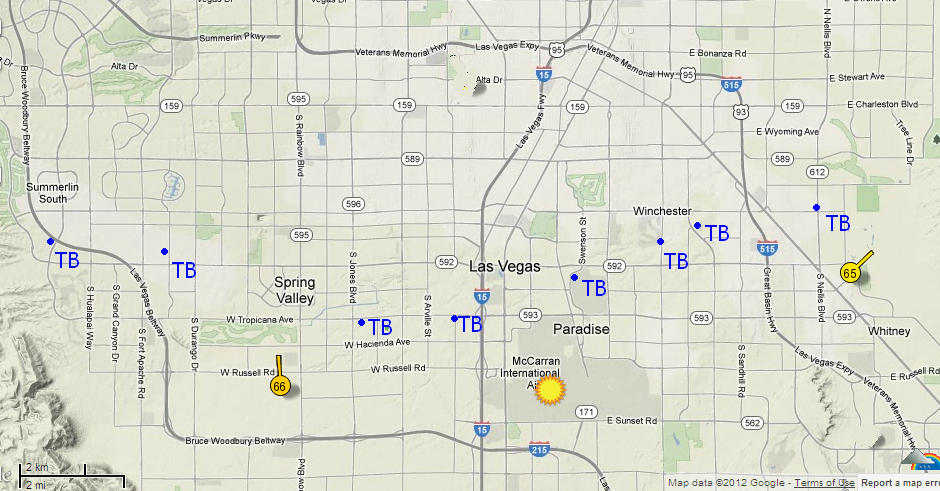Tap the TB marker below Swenson St
The image size is (940, 491).
[x=575, y=278]
